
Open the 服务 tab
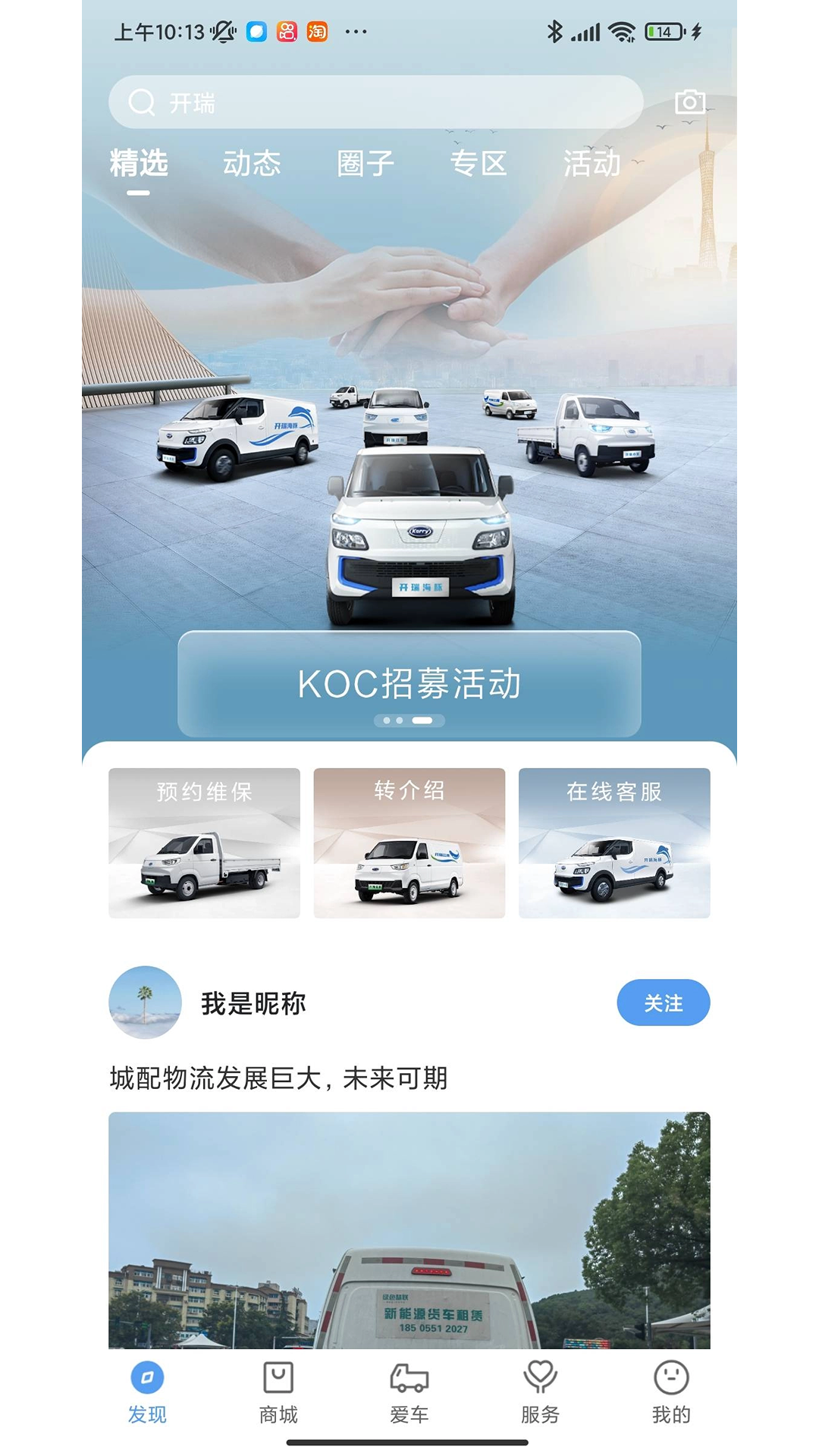(540, 1392)
